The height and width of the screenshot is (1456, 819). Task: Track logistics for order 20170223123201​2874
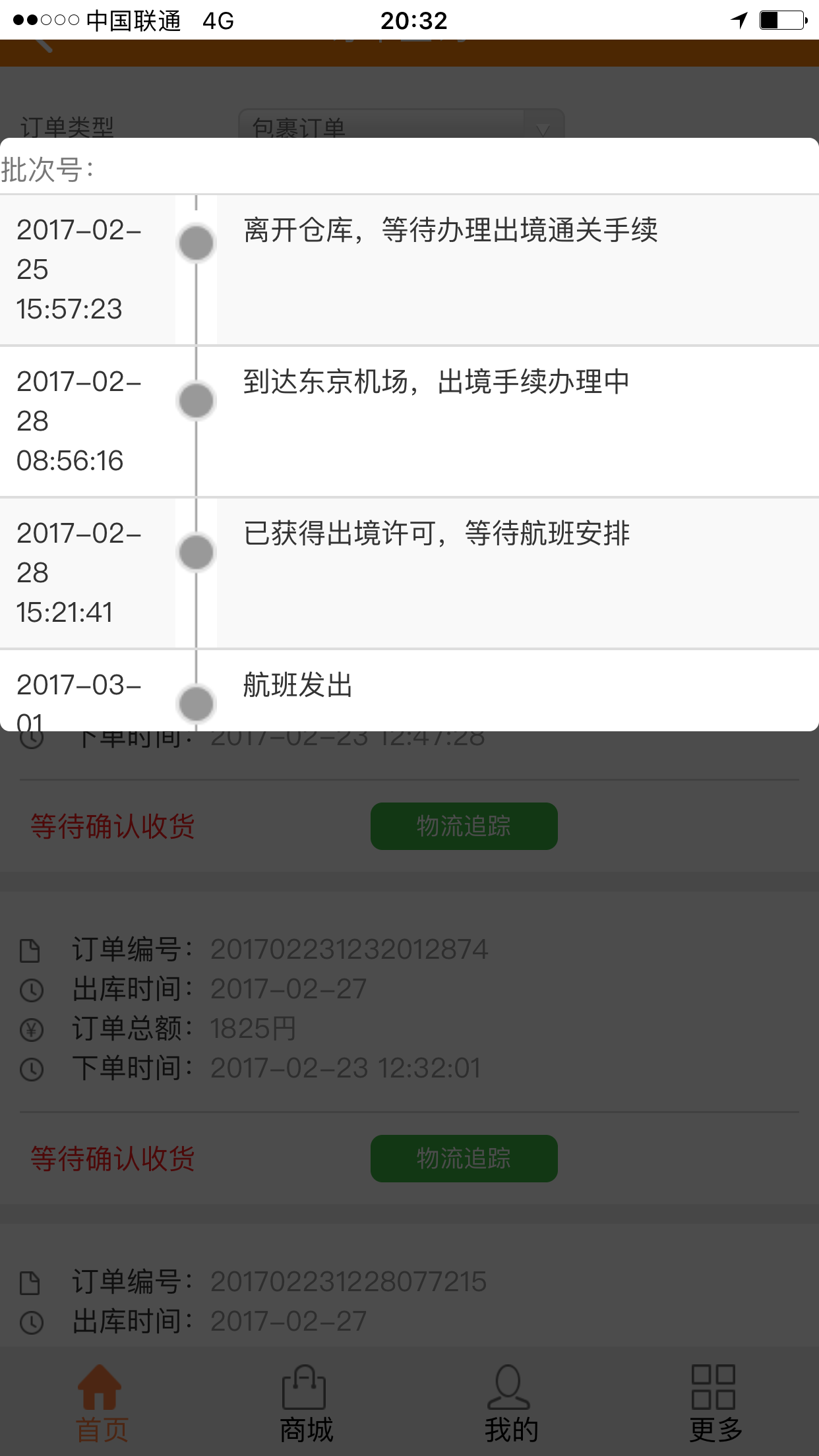[x=464, y=1158]
